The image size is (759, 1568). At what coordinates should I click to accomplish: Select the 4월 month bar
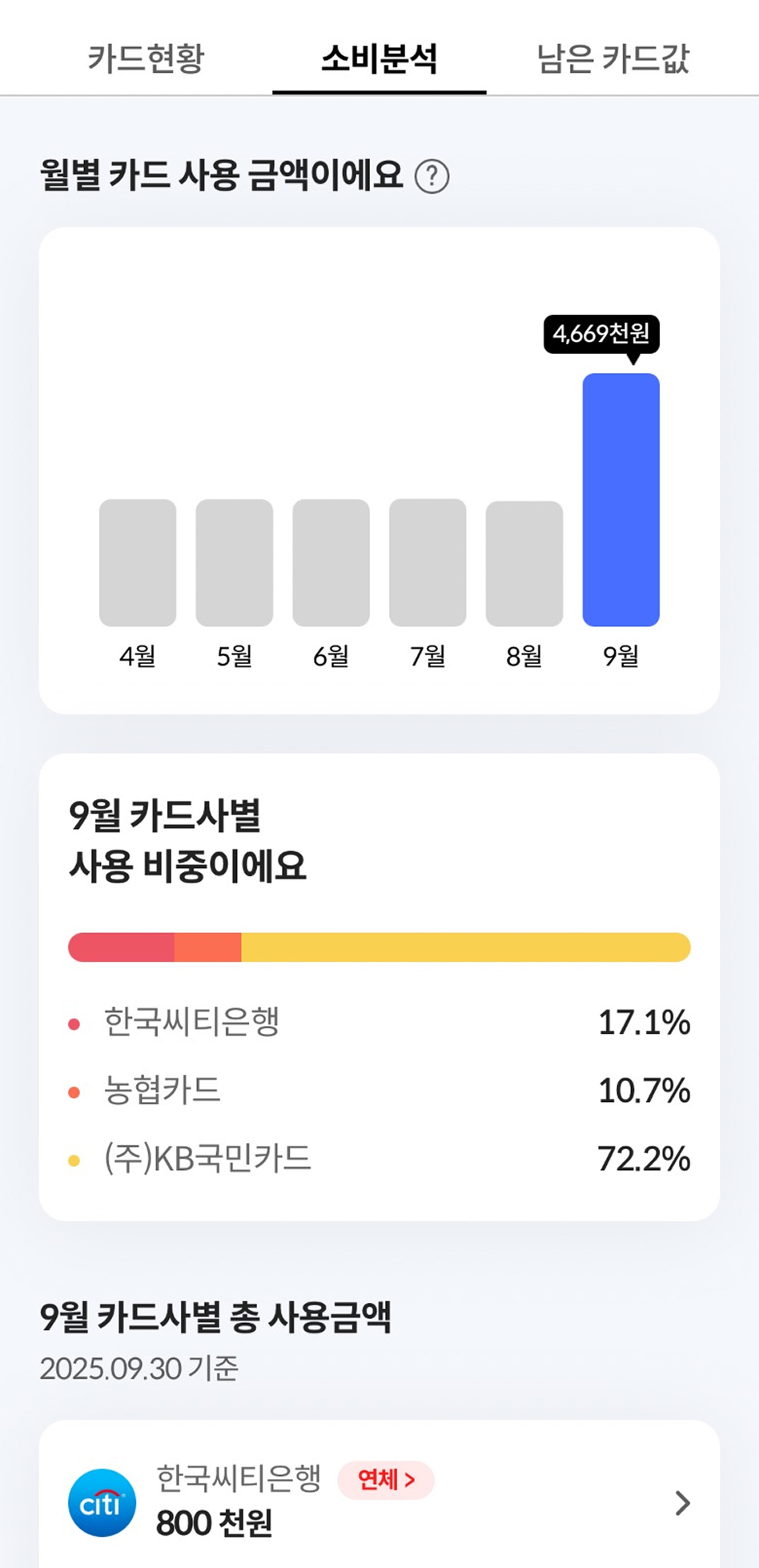point(137,561)
